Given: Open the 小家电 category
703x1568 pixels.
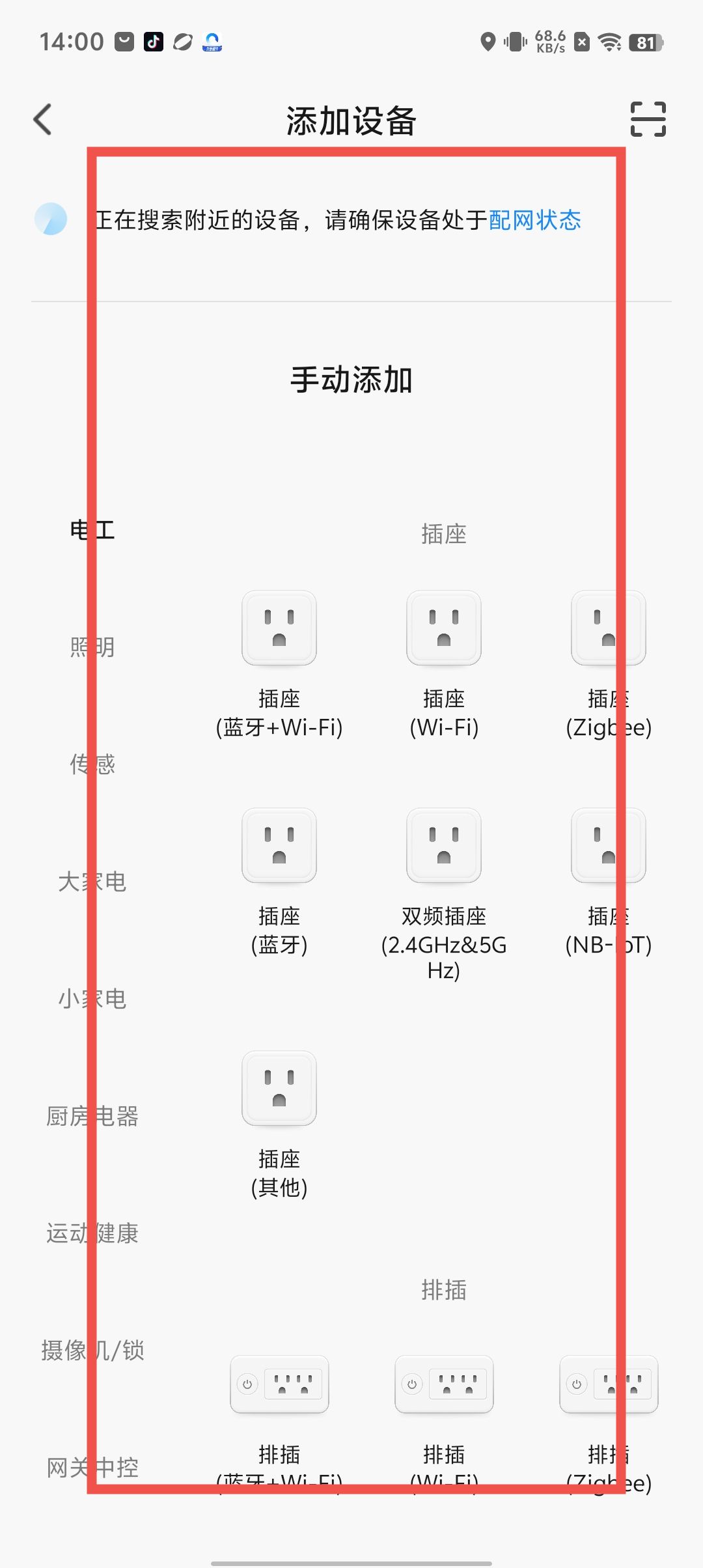Looking at the screenshot, I should pyautogui.click(x=92, y=999).
